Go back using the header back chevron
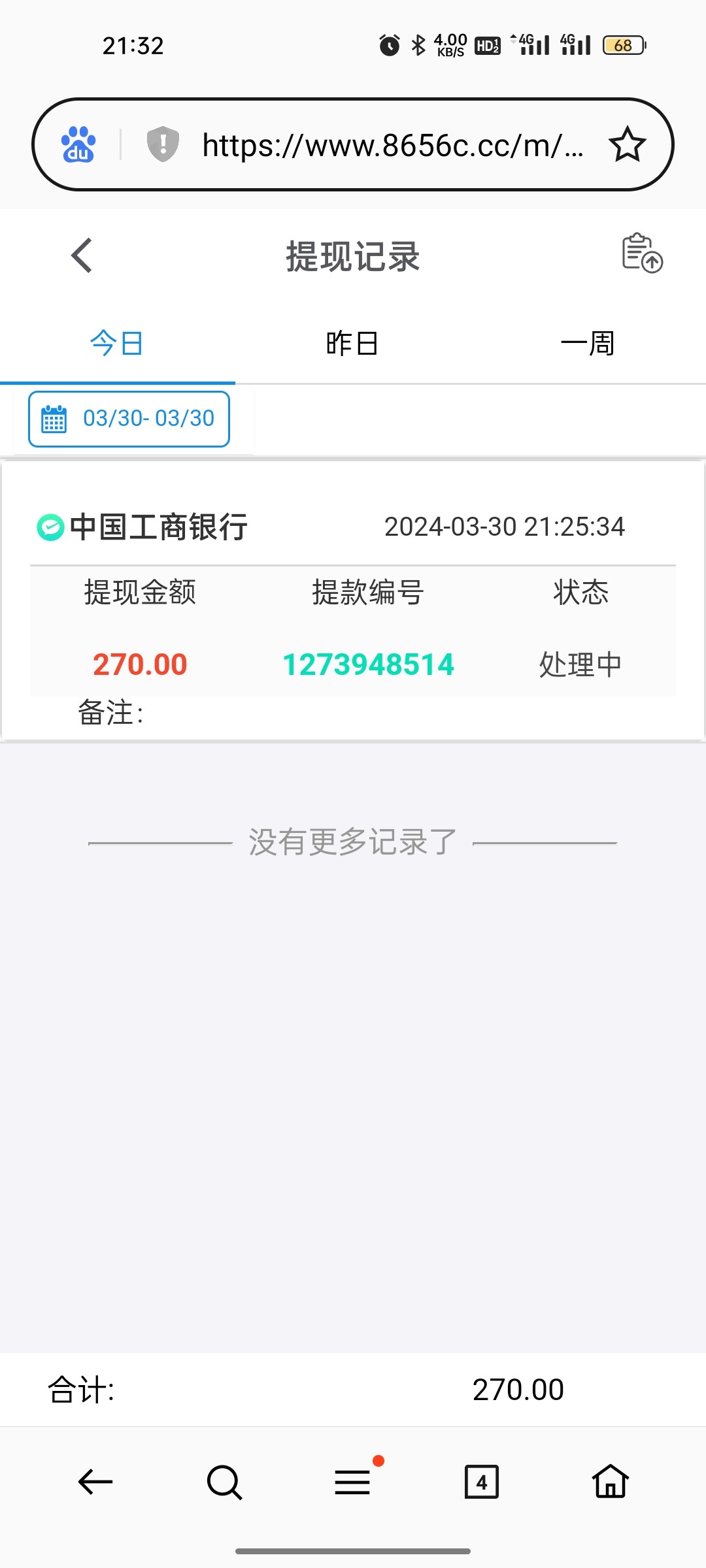 tap(82, 255)
